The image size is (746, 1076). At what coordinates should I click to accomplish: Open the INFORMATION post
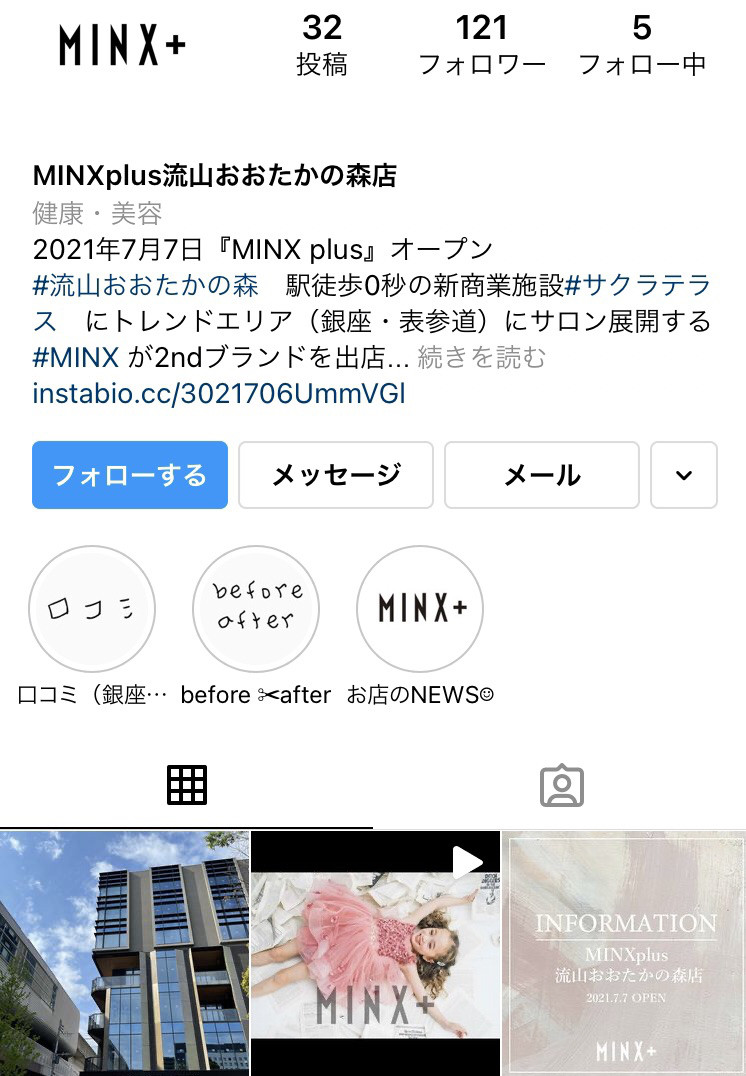click(x=625, y=953)
